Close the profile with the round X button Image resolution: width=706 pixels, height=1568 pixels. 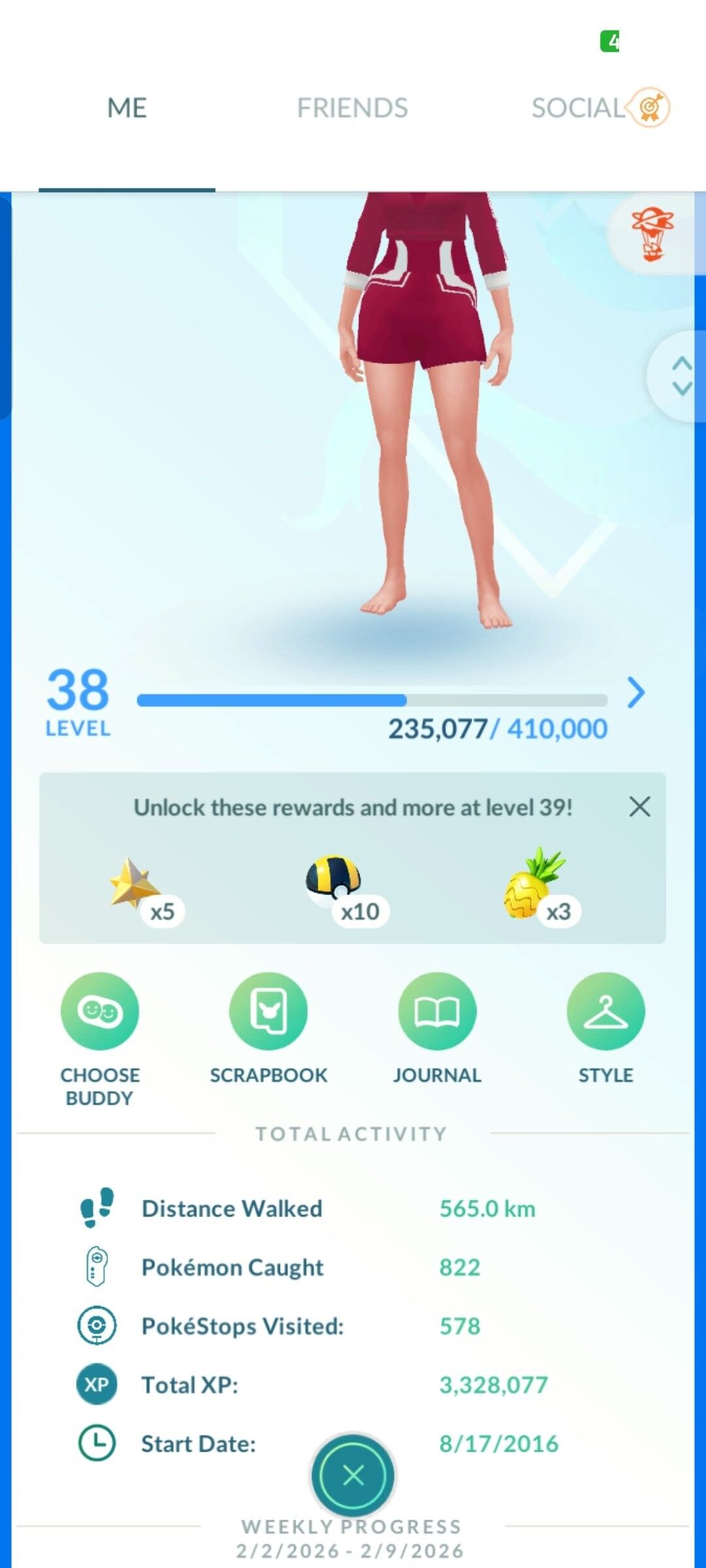coord(353,1475)
